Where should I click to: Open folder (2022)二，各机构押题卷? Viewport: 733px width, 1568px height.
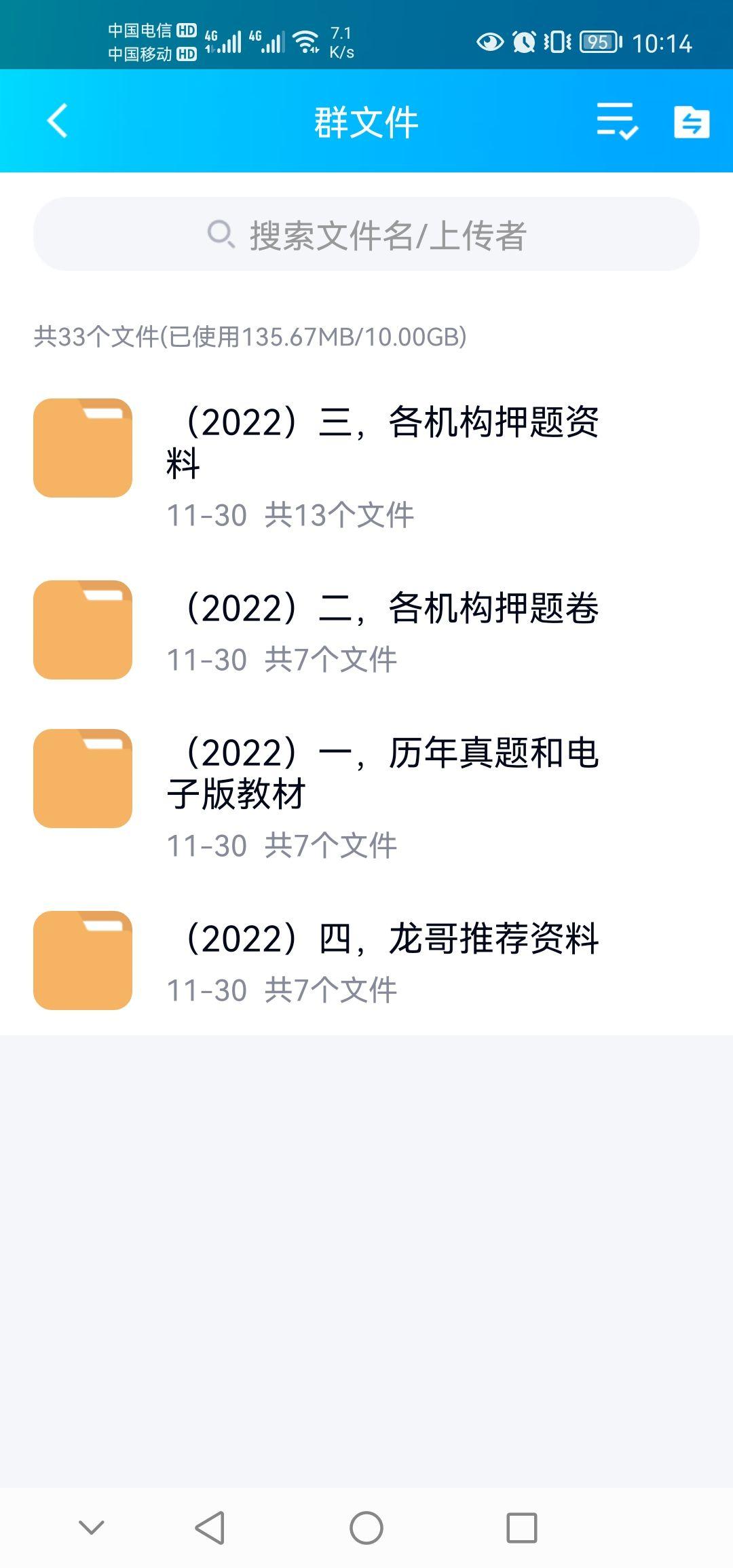(366, 631)
